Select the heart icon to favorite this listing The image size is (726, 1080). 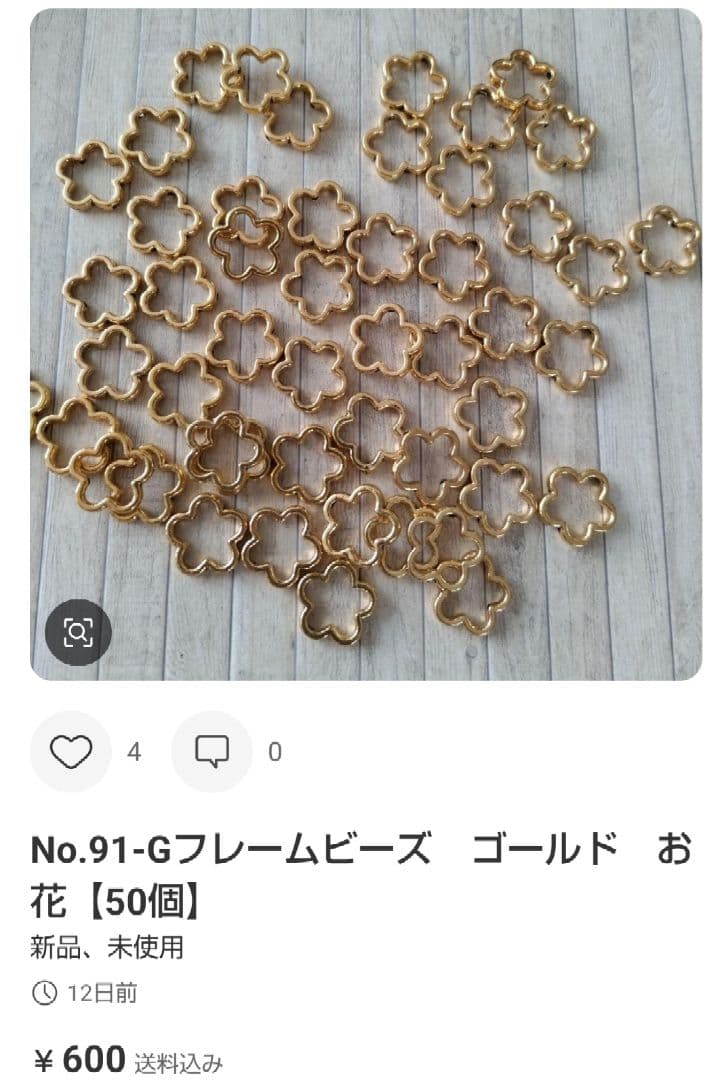(x=70, y=751)
